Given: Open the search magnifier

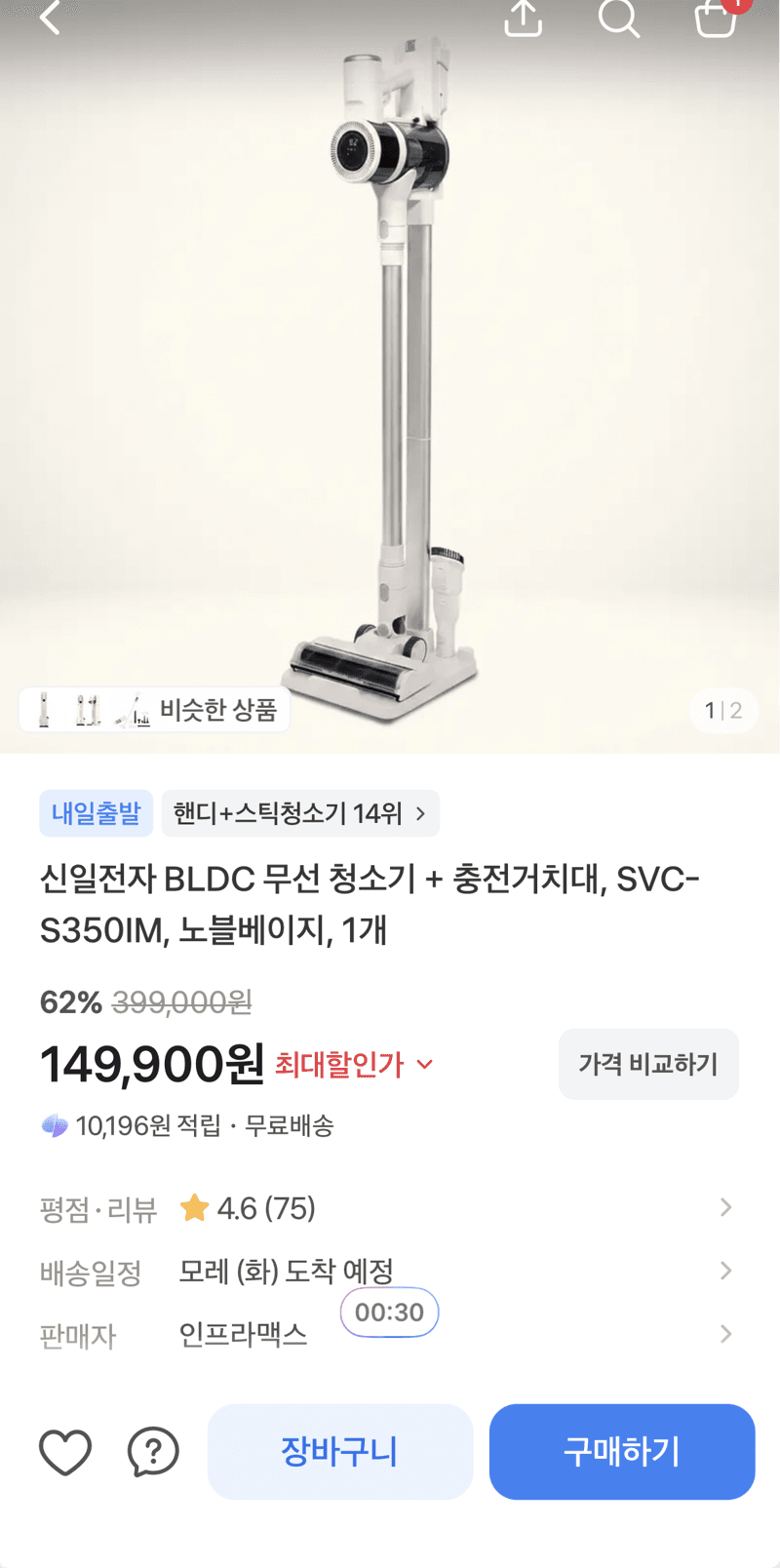Looking at the screenshot, I should pos(618,17).
